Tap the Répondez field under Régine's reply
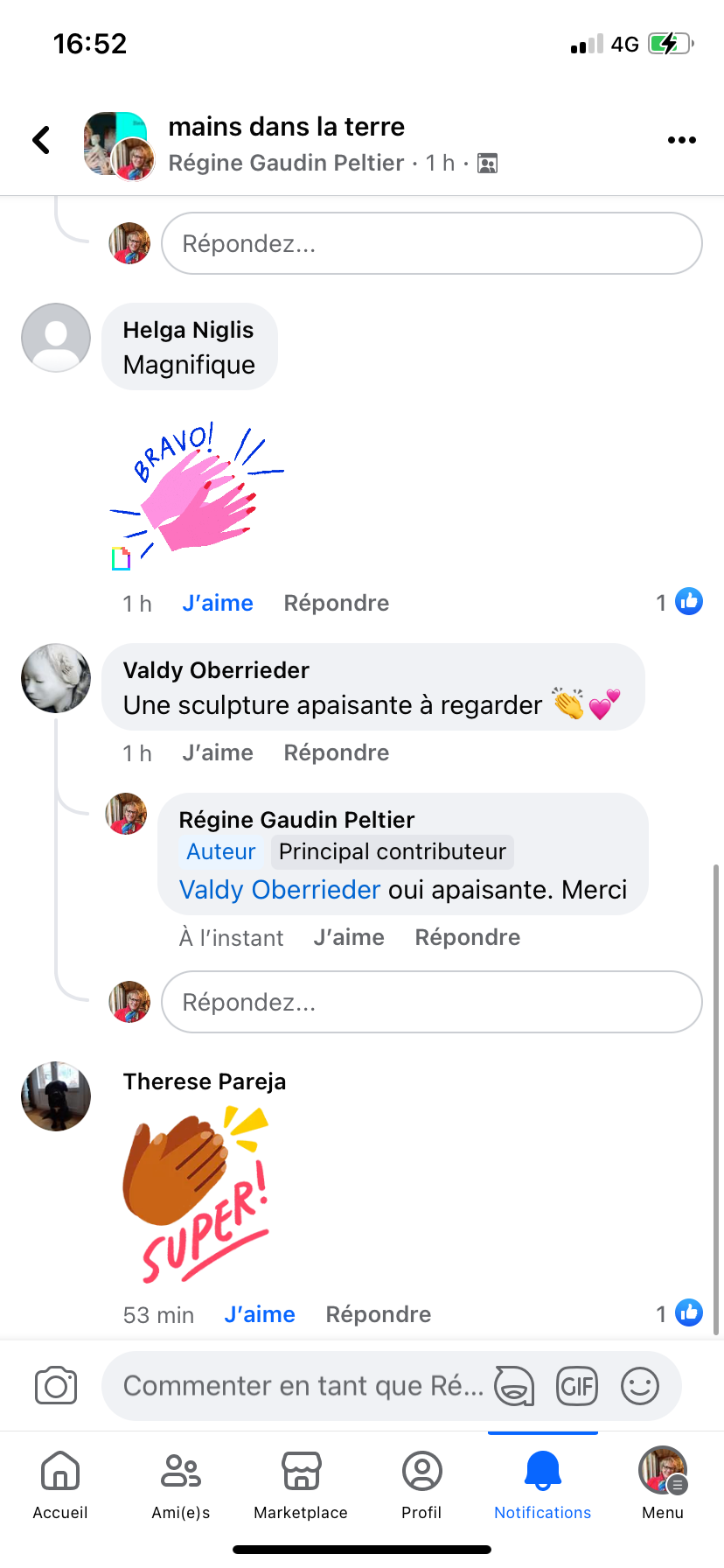Viewport: 724px width, 1568px height. [x=432, y=1002]
